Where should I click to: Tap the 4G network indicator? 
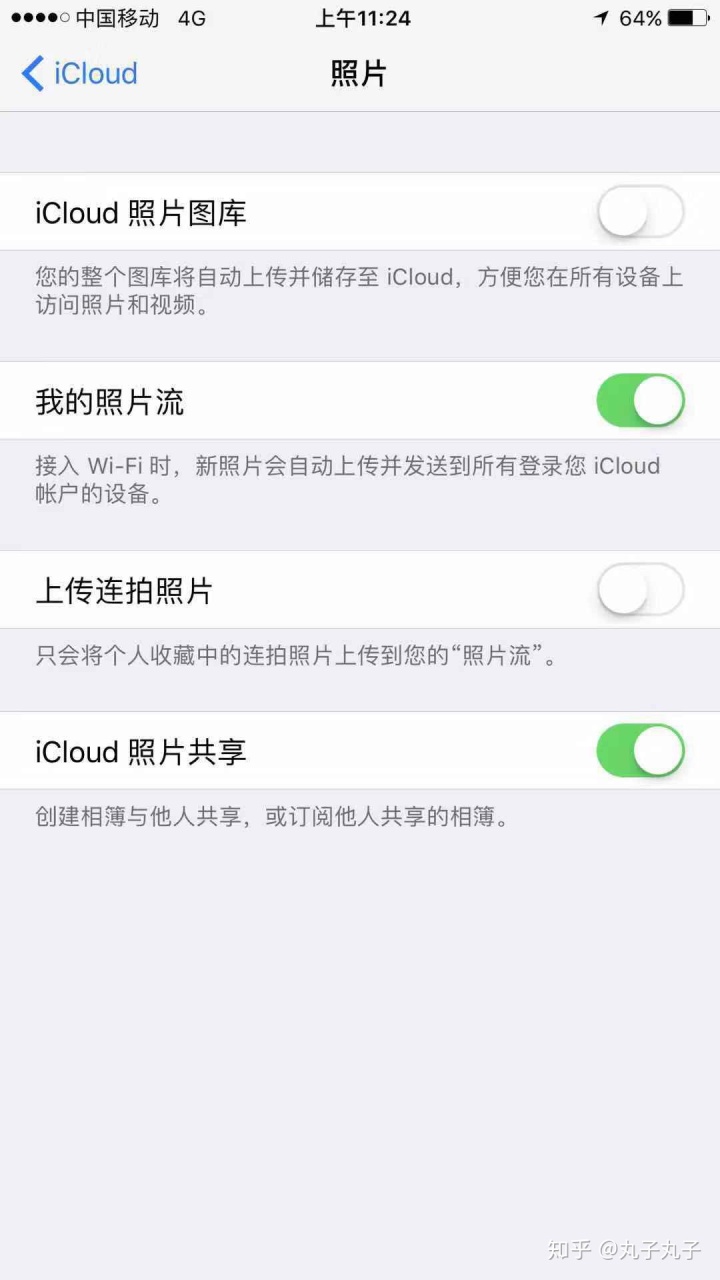tap(192, 18)
